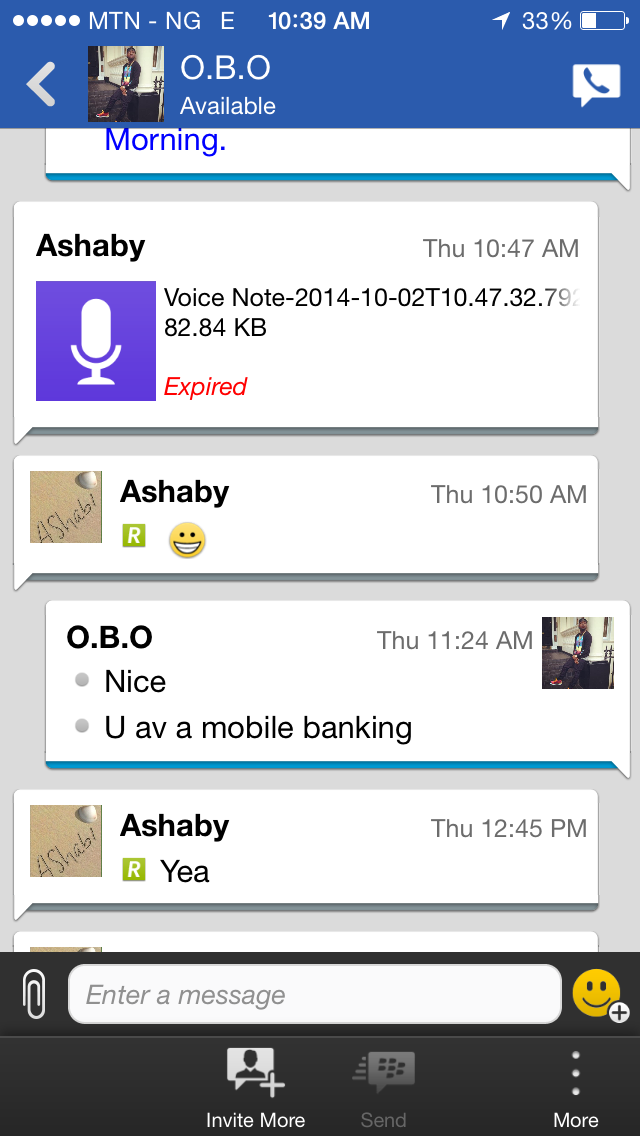The width and height of the screenshot is (640, 1136).
Task: Focus the Enter a message field
Action: pyautogui.click(x=314, y=995)
